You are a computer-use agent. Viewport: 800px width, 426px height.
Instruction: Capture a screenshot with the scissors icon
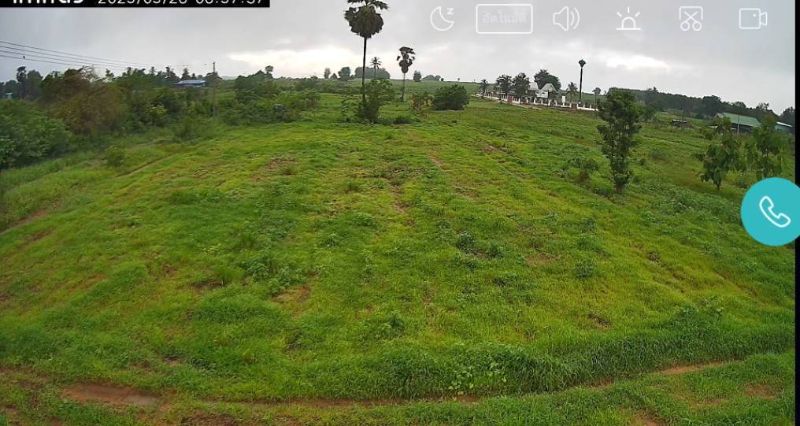point(690,18)
